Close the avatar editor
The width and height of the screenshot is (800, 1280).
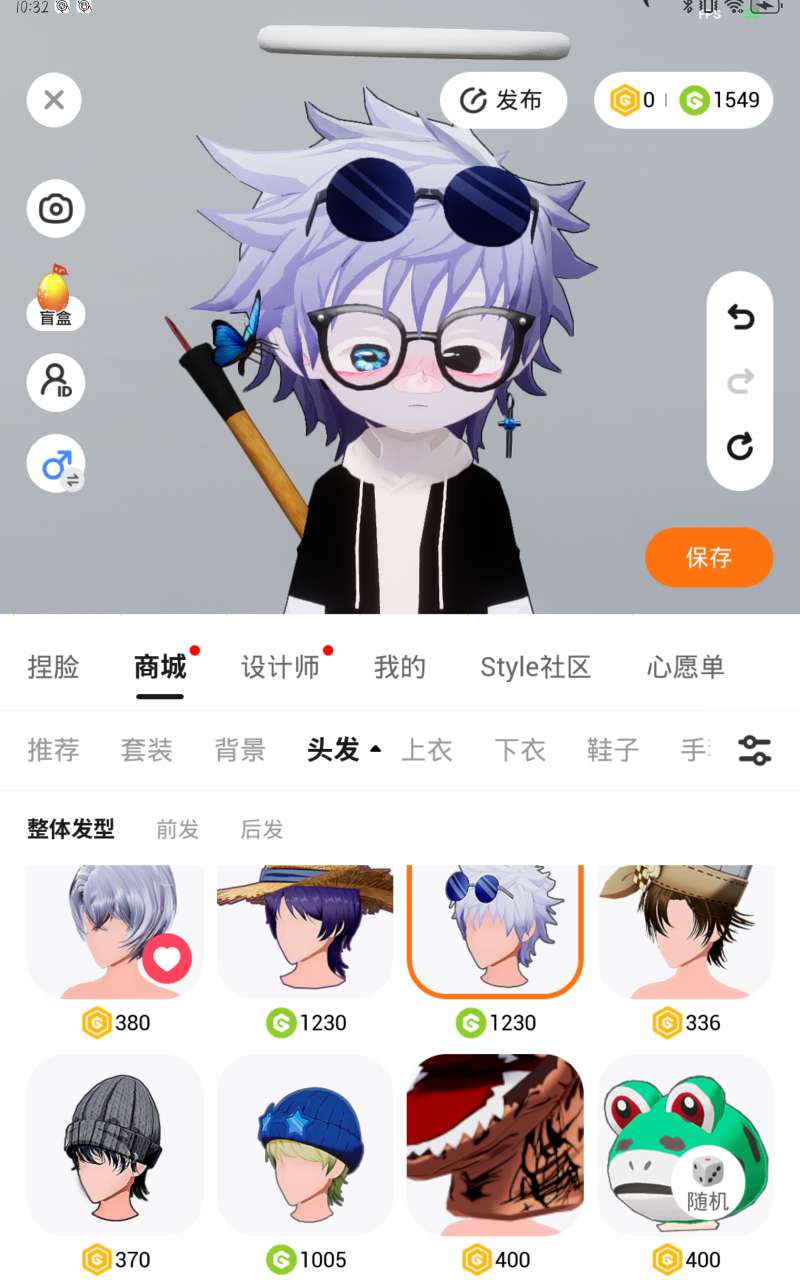[x=54, y=100]
